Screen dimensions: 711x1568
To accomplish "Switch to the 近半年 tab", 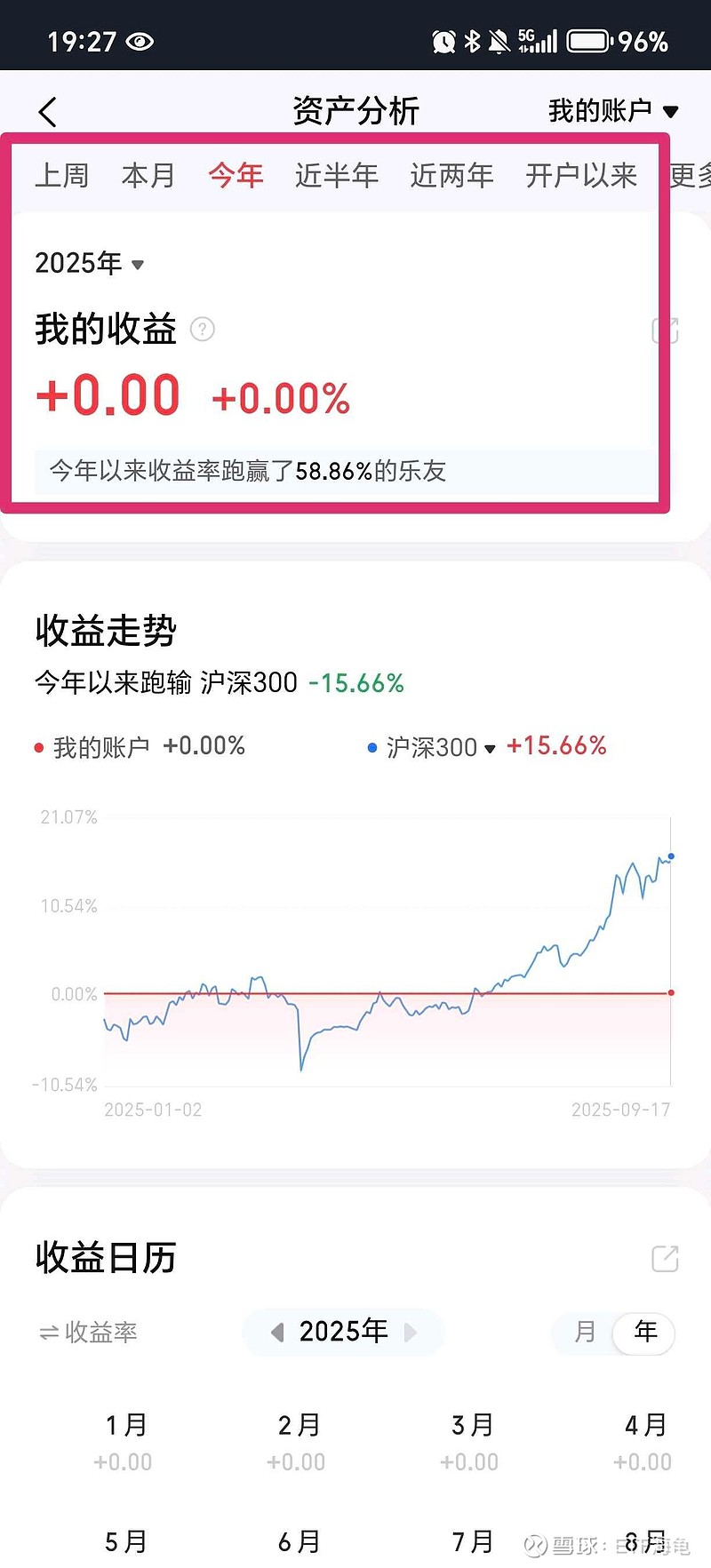I will coord(337,175).
